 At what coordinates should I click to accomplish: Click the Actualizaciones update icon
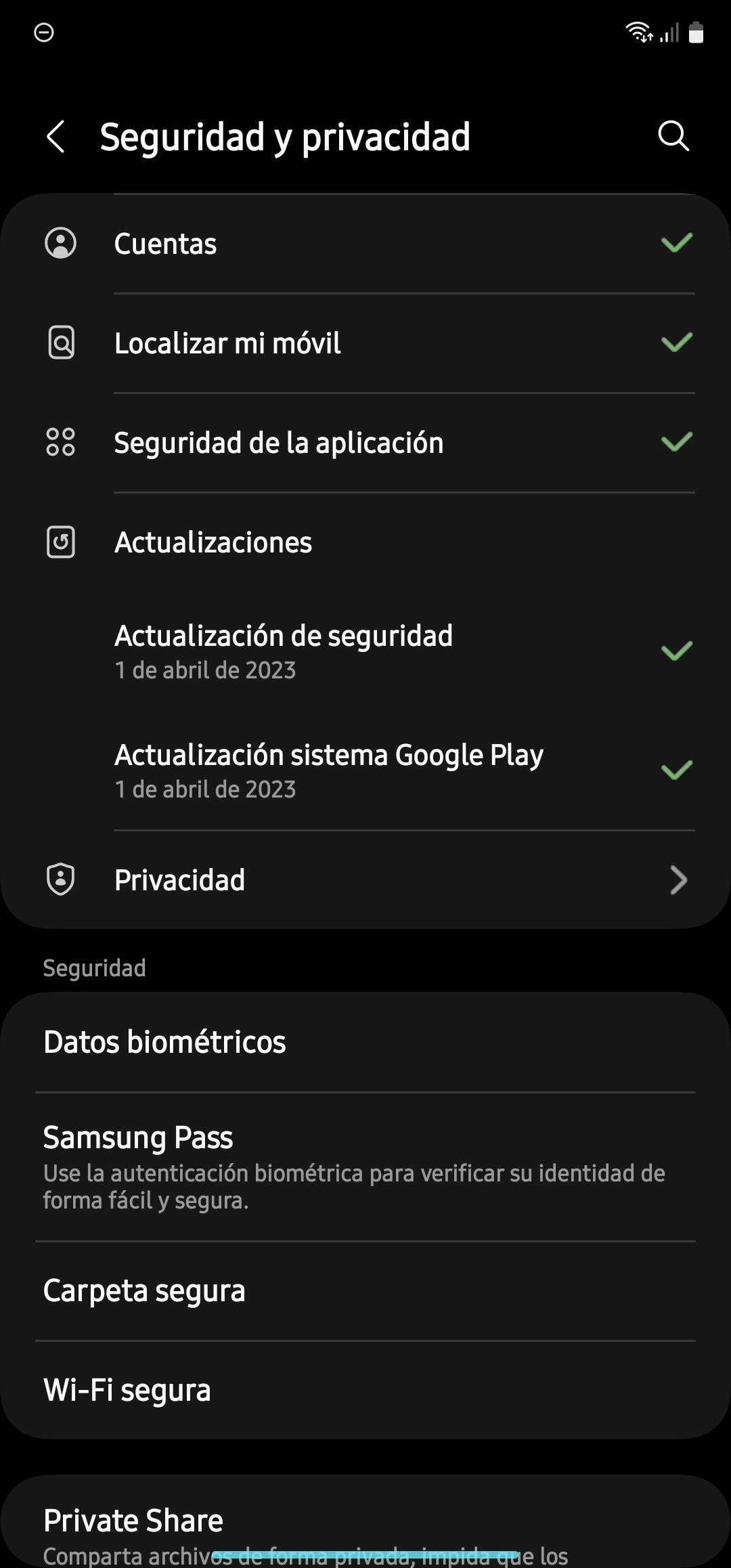(61, 542)
